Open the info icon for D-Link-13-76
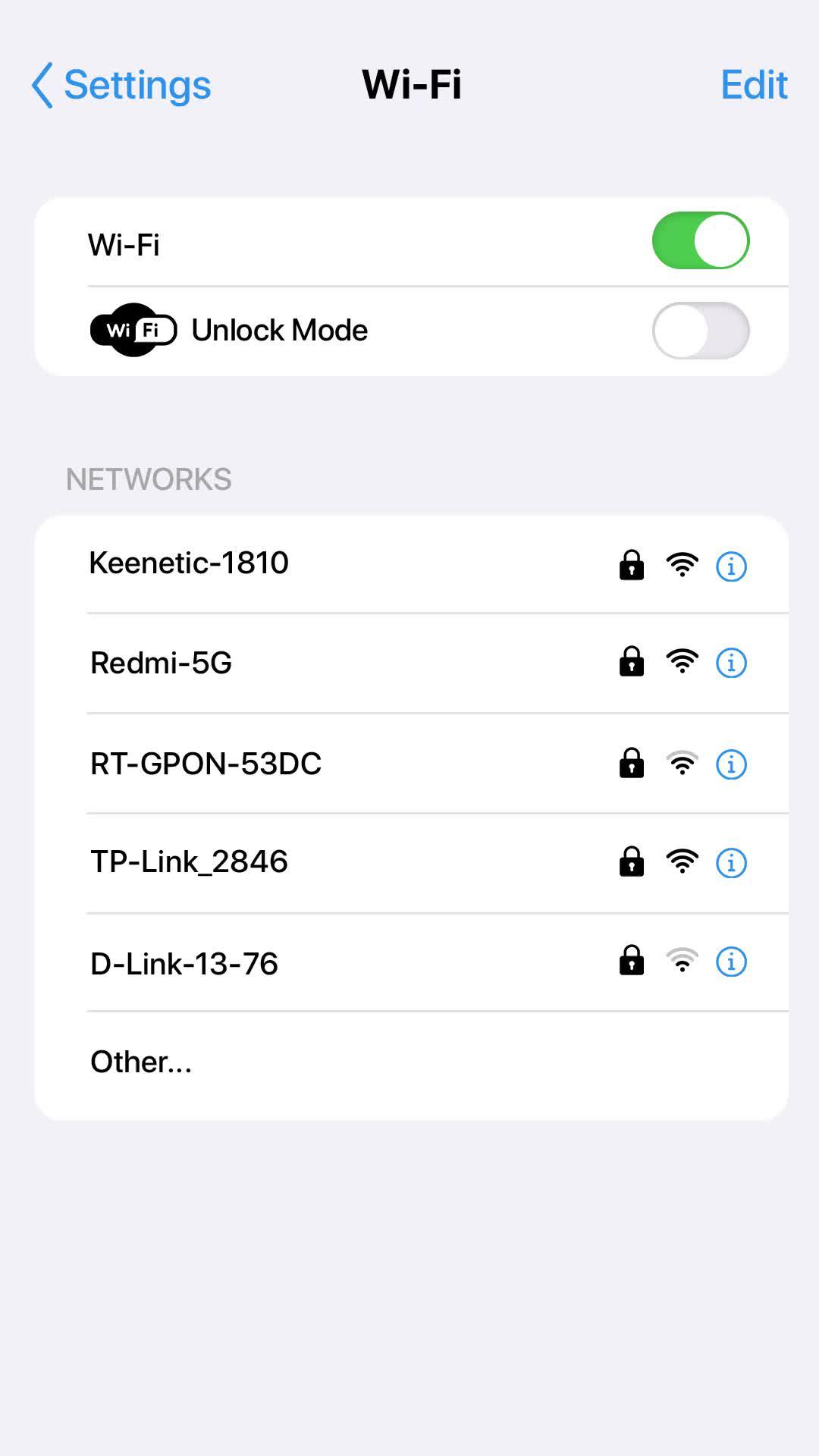819x1456 pixels. point(731,962)
